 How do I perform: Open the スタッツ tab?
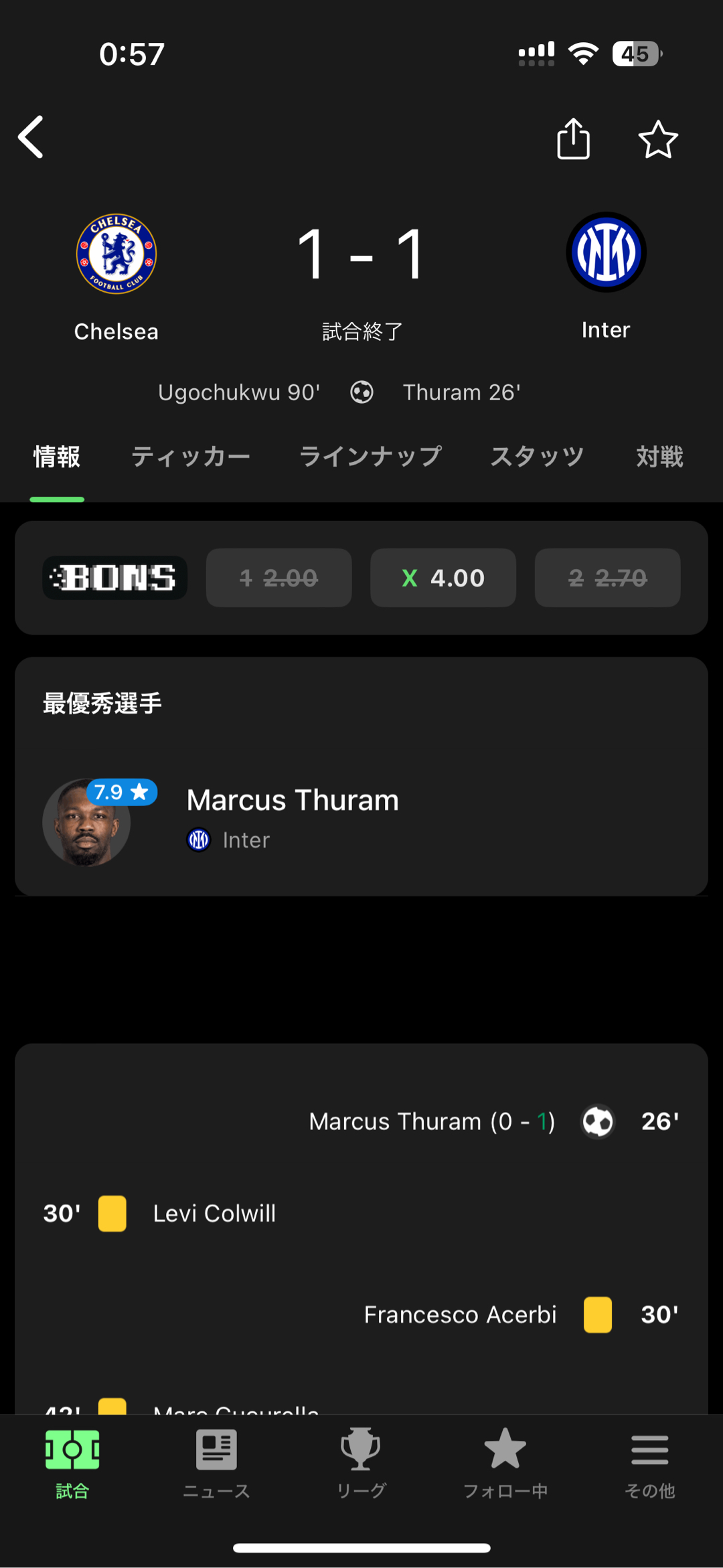(538, 457)
